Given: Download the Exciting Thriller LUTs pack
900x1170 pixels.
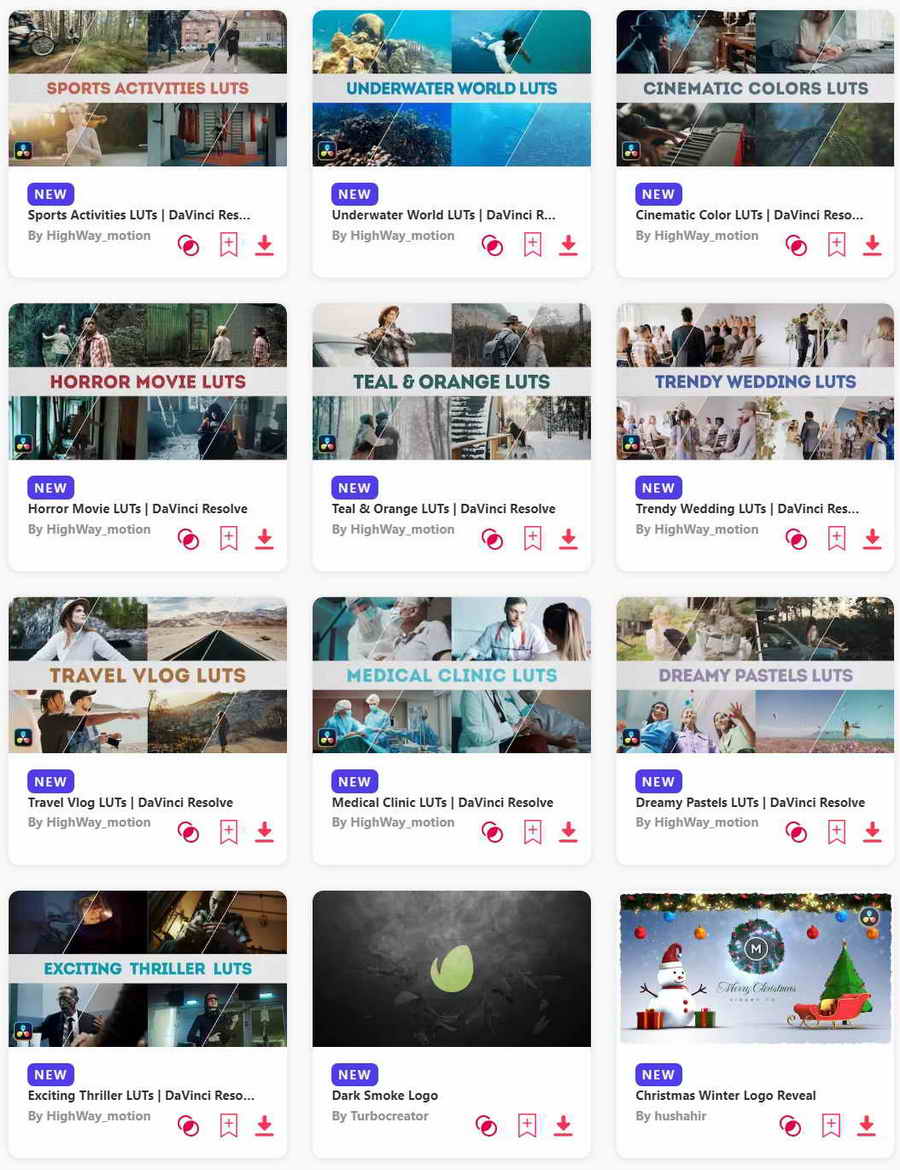Looking at the screenshot, I should tap(264, 1125).
